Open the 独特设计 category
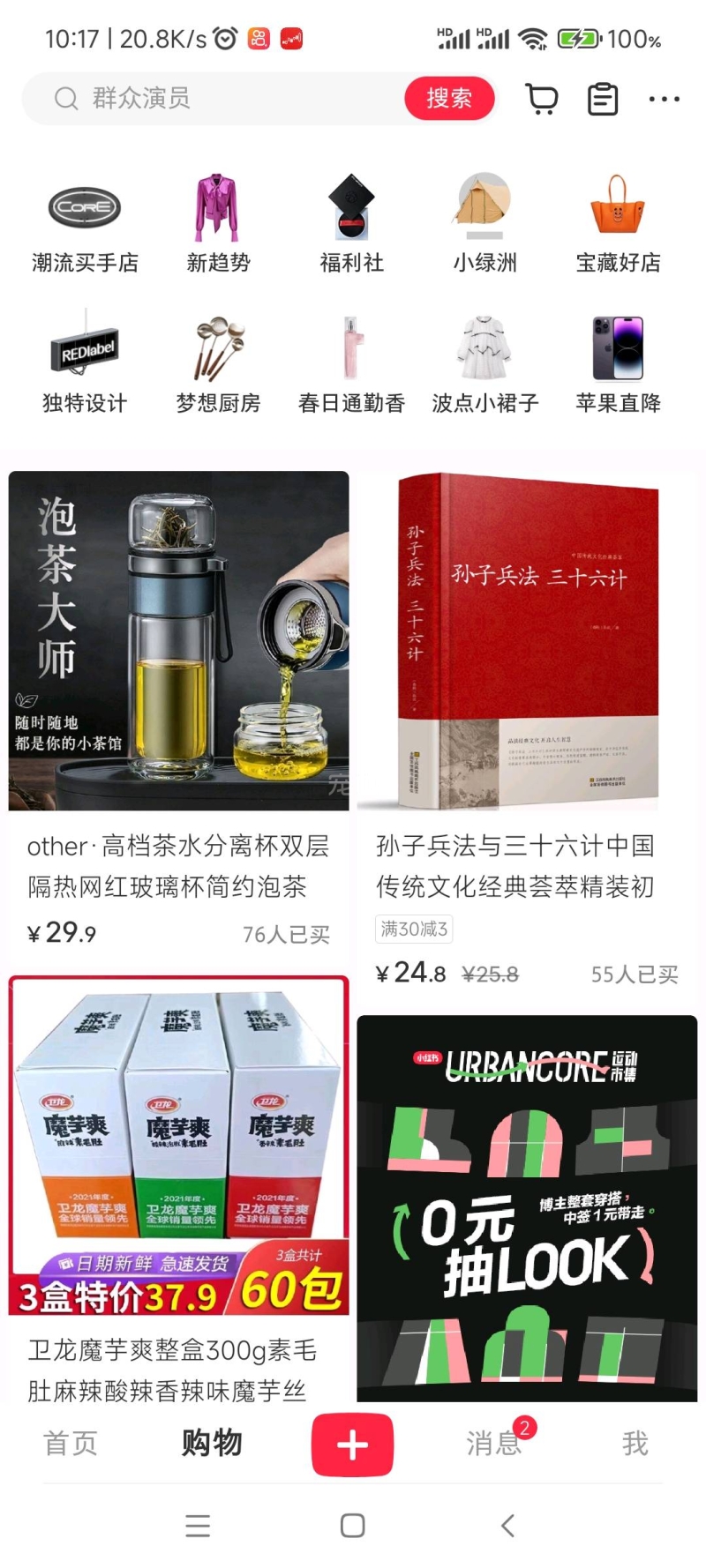The image size is (706, 1568). [85, 364]
